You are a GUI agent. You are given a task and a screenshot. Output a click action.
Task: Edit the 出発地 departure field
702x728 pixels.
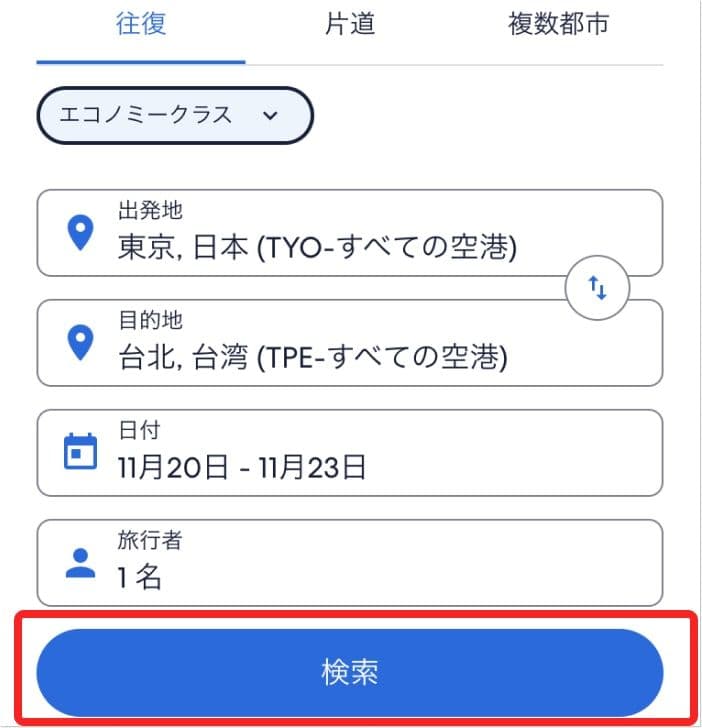click(x=320, y=233)
